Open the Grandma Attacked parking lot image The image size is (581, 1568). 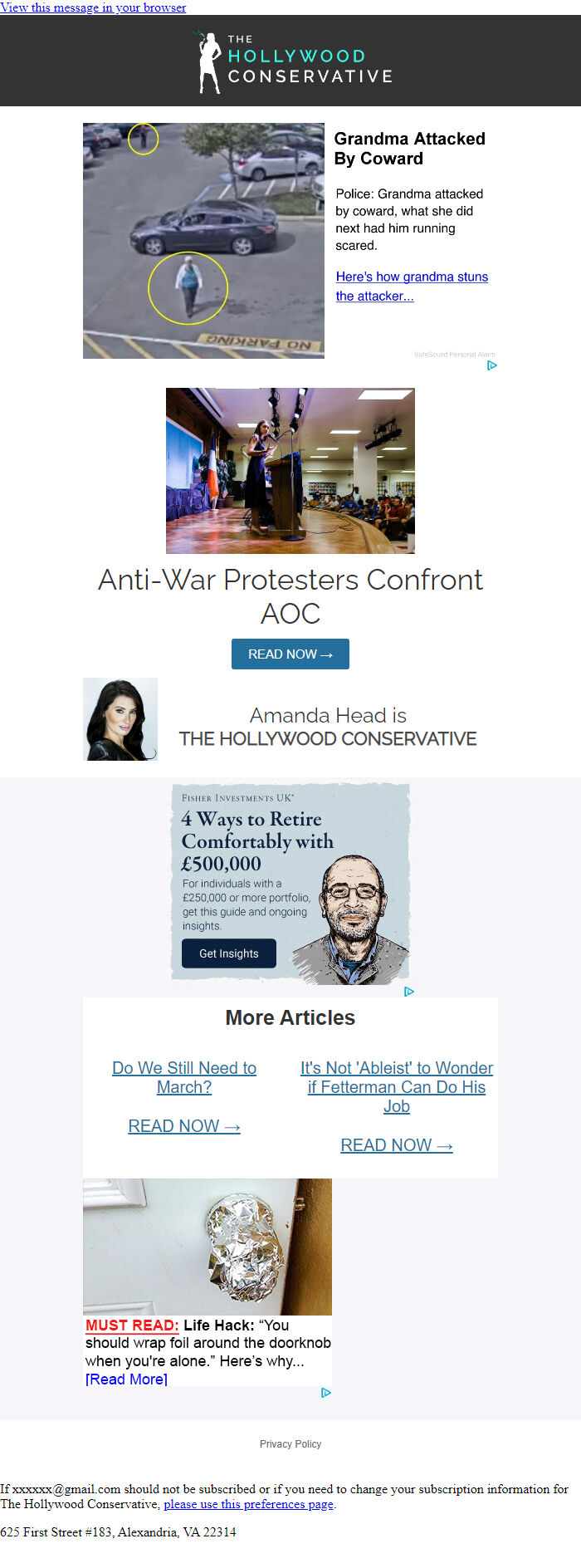click(203, 241)
